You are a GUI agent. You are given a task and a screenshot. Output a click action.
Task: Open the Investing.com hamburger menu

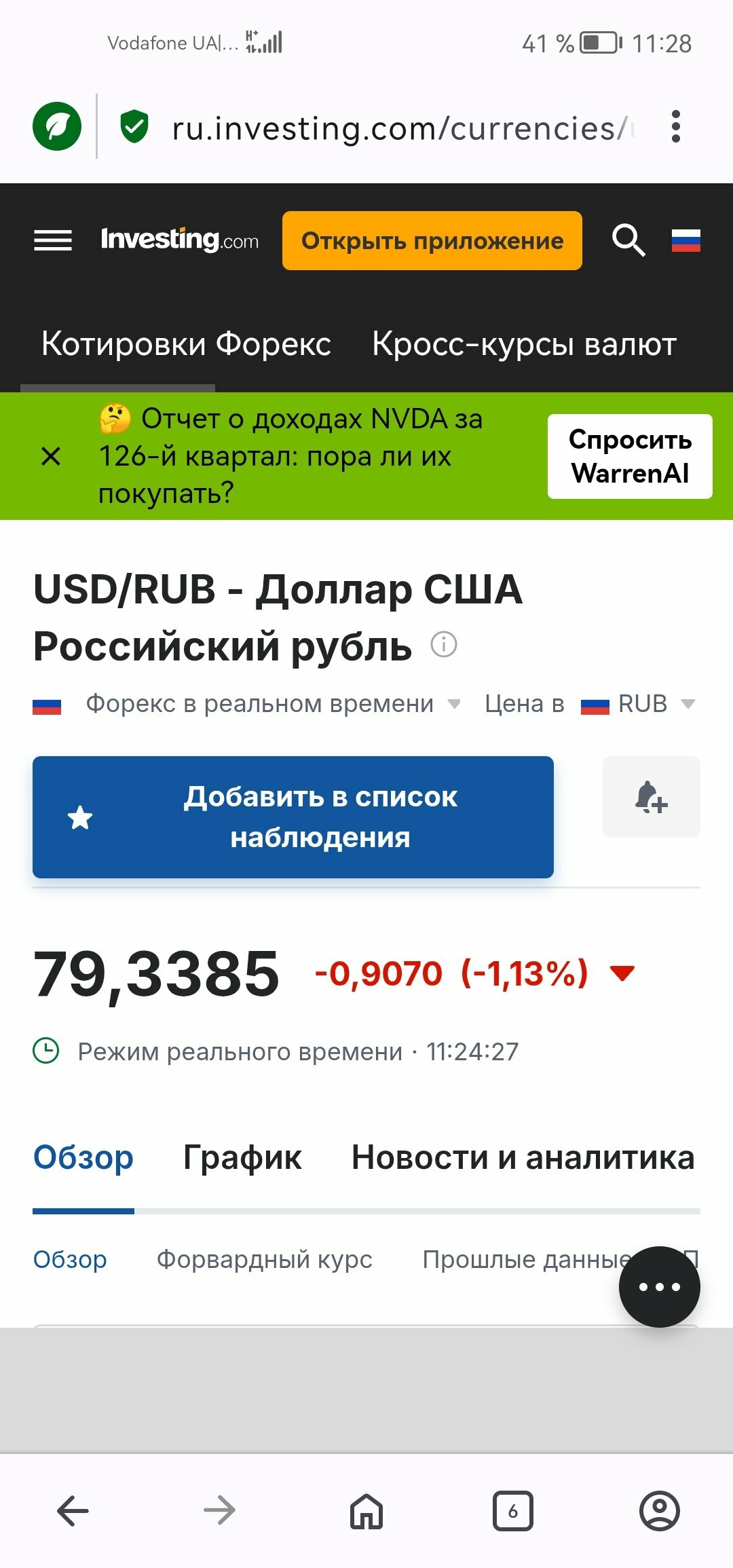(53, 240)
